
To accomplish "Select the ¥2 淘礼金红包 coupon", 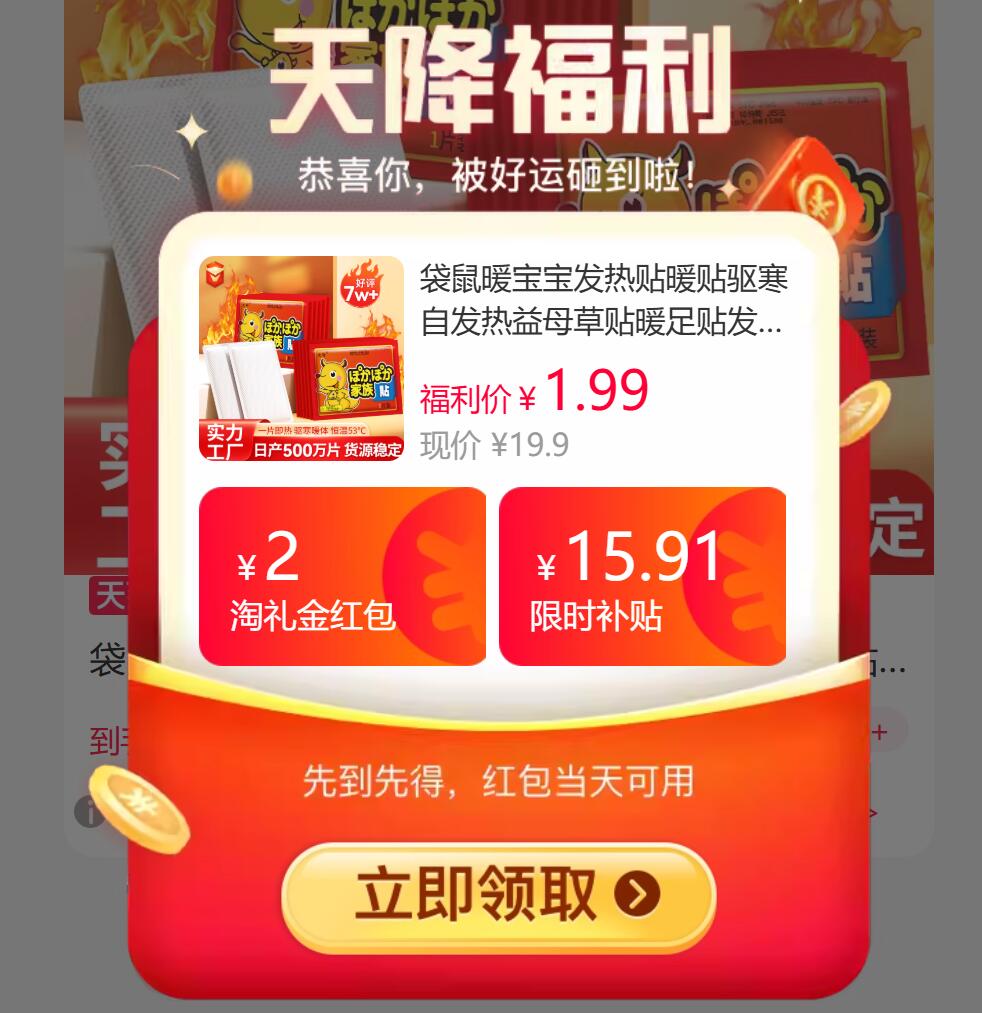I will click(x=342, y=576).
